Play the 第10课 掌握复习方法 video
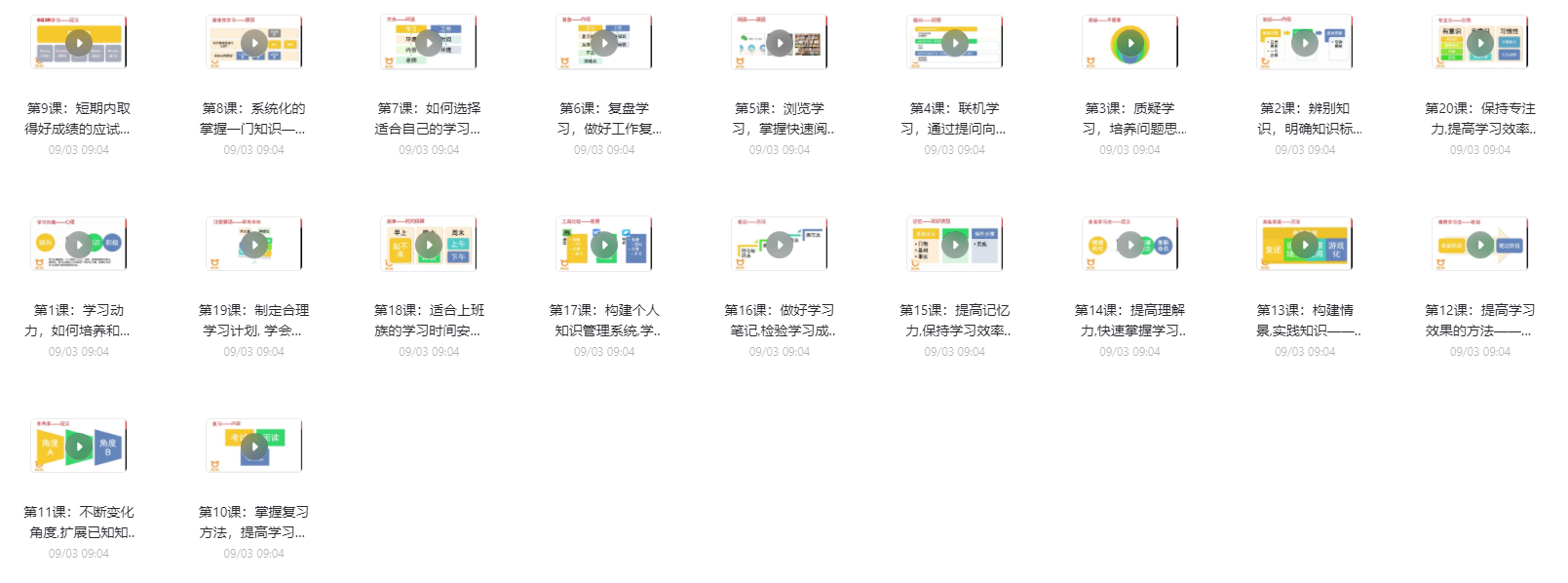Screen dimensions: 1568x583 [x=254, y=447]
